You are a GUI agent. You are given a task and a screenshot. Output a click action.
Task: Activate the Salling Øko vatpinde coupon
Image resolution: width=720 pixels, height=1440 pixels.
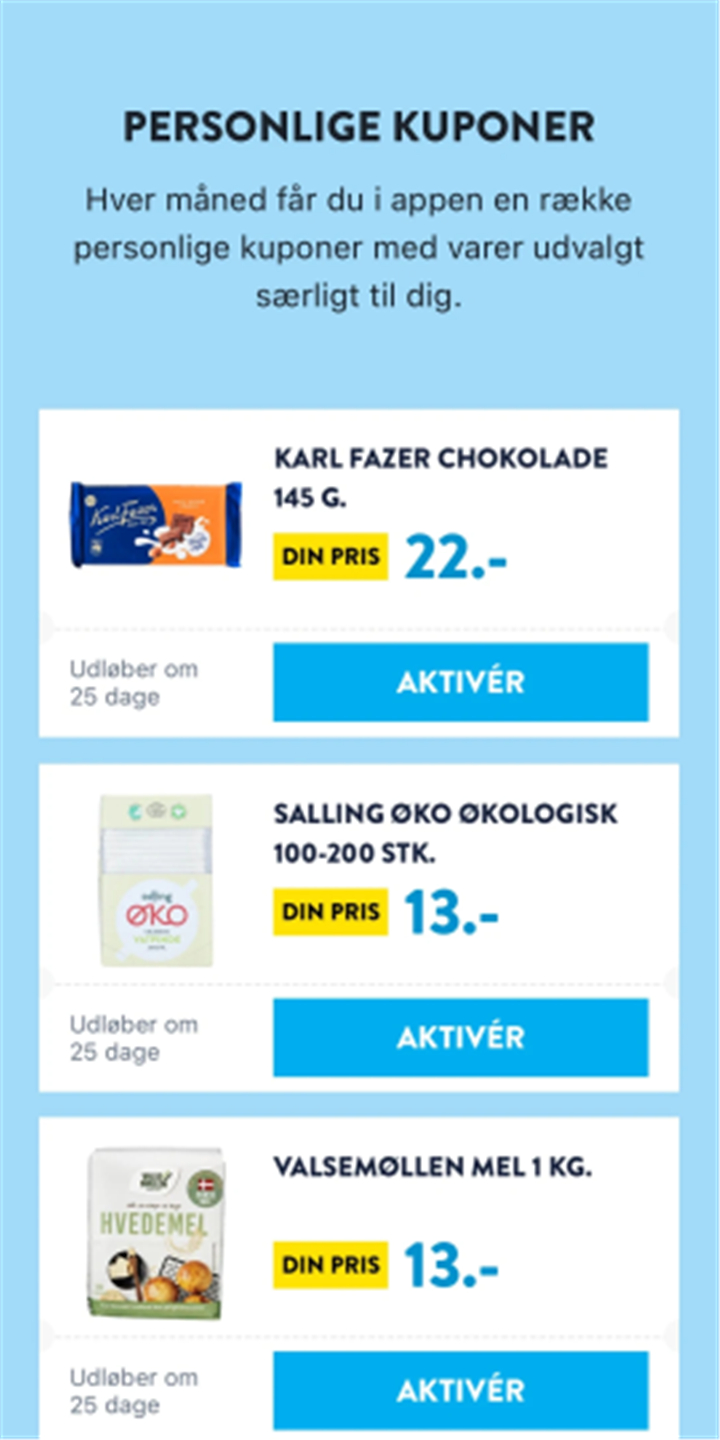coord(460,1037)
